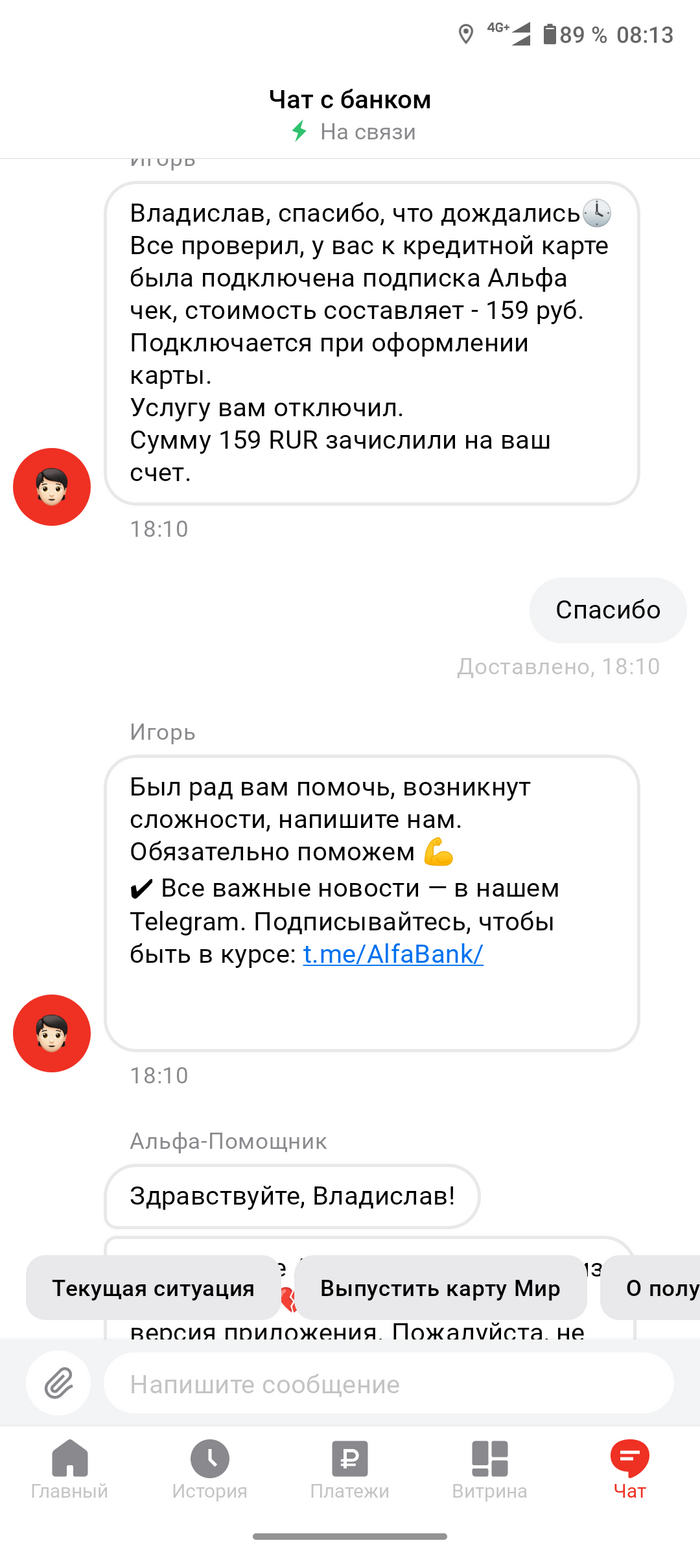700x1556 pixels.
Task: Go to the Платежи tab
Action: point(349,1471)
